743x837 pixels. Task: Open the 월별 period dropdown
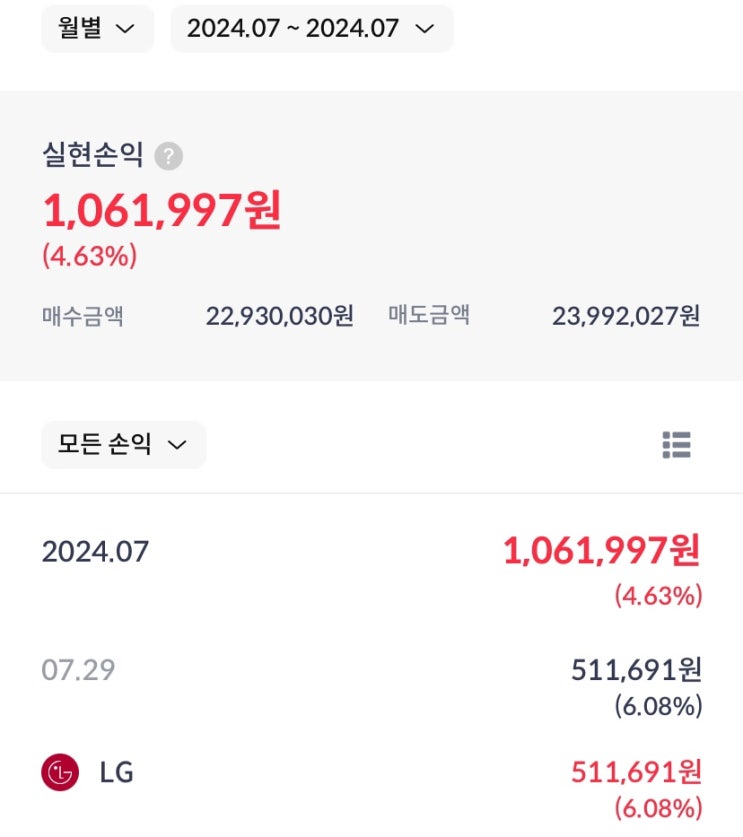coord(97,28)
